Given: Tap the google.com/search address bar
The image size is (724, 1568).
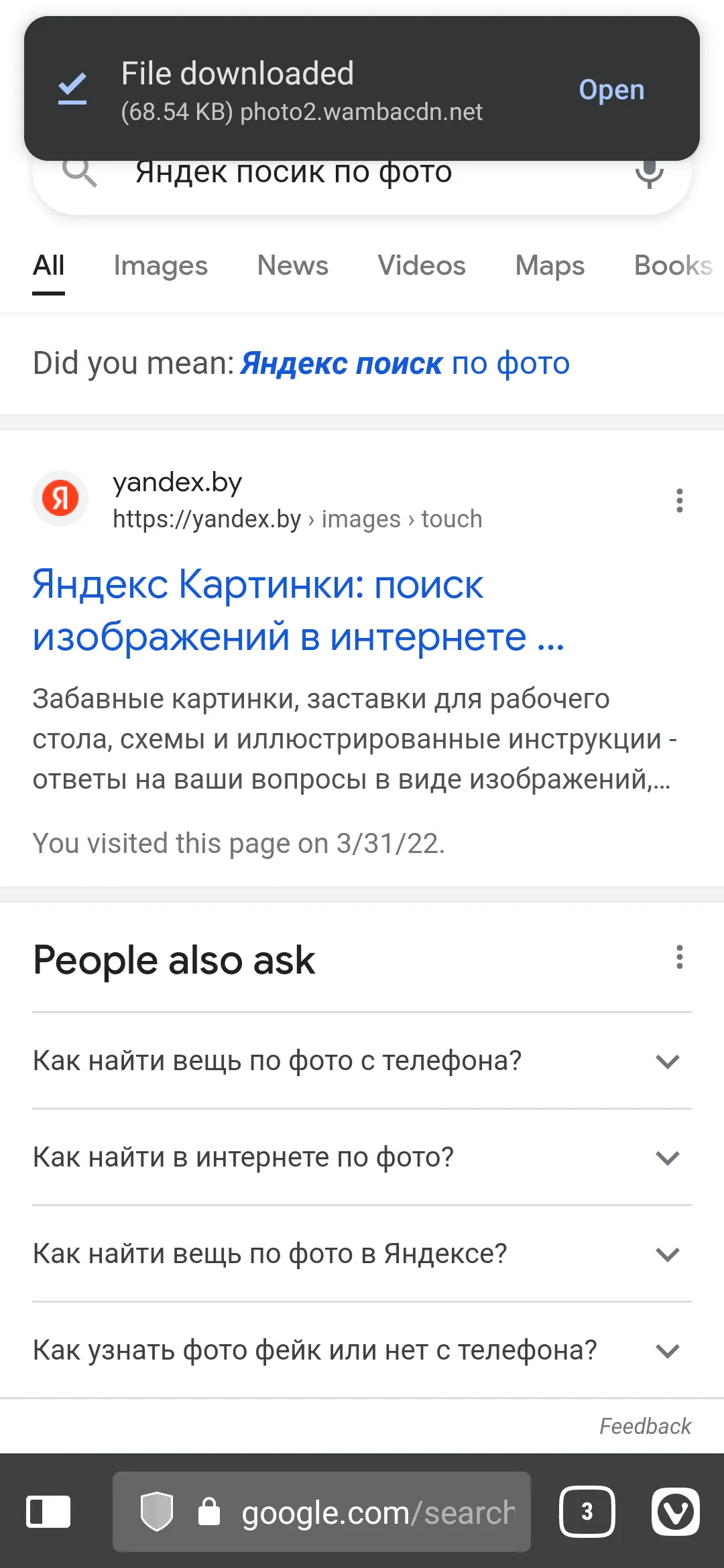Looking at the screenshot, I should click(x=322, y=1512).
